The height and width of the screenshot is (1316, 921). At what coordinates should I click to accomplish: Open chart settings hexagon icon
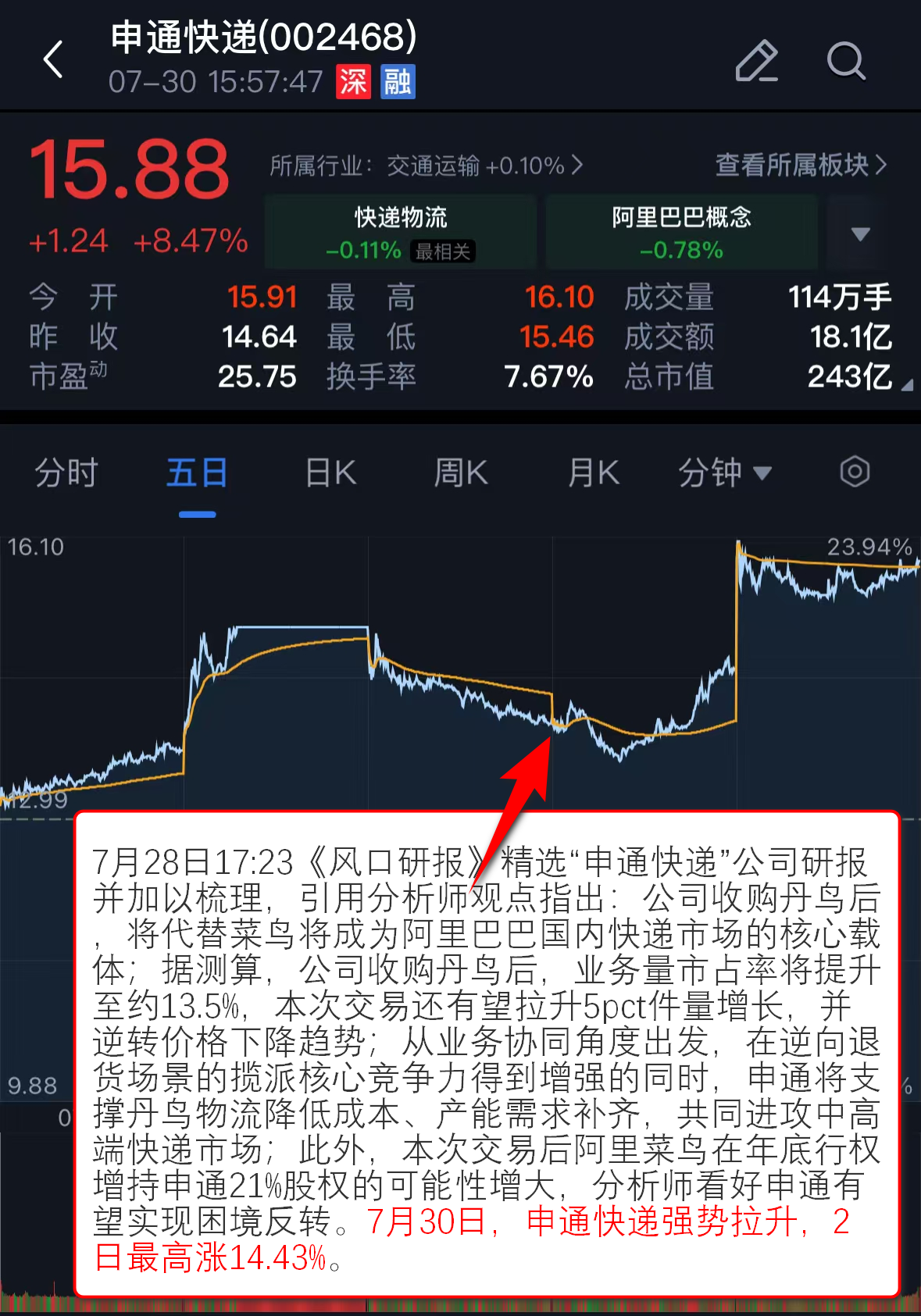coord(855,472)
